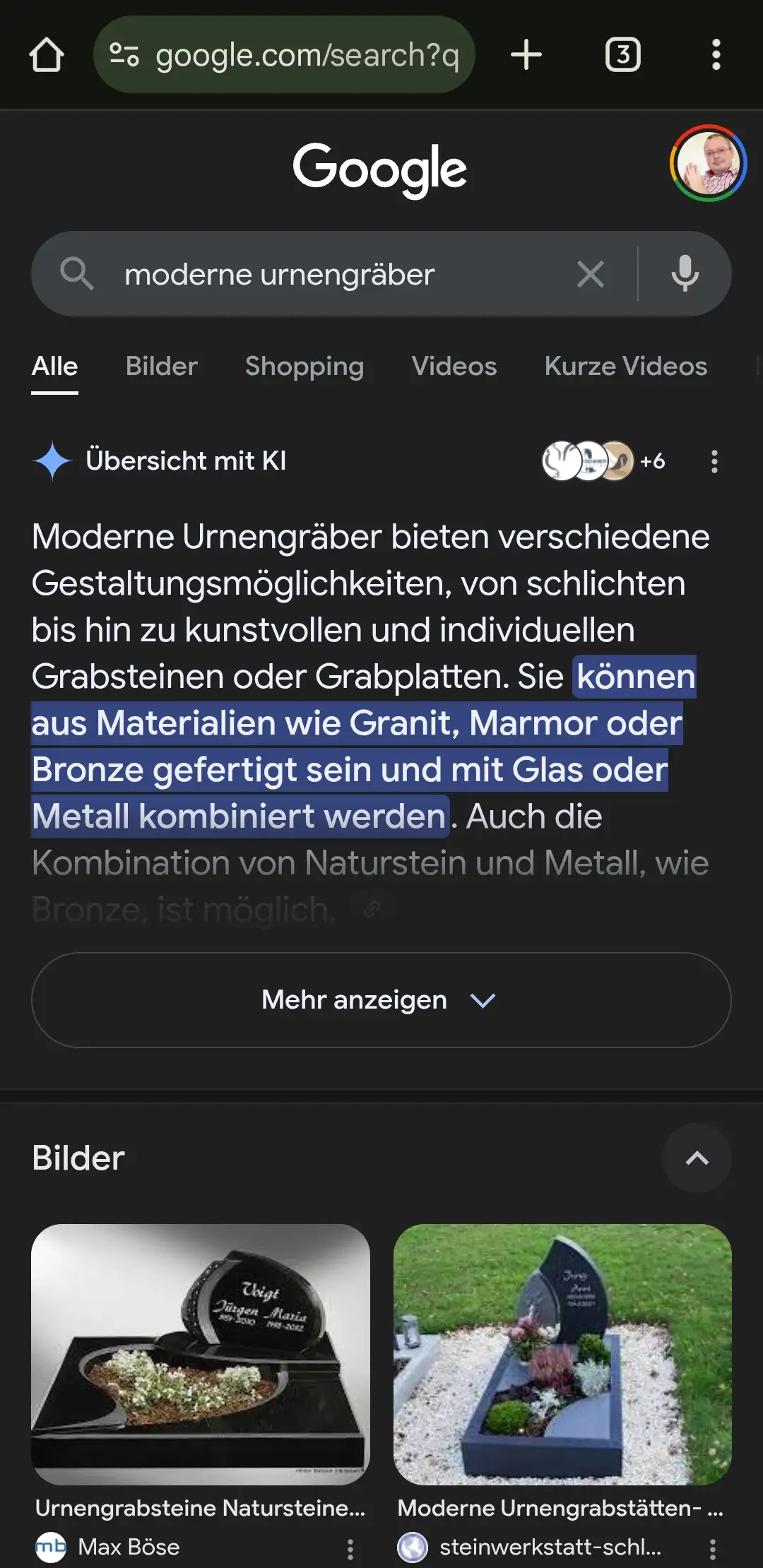
Task: Collapse the Bilder section
Action: click(x=697, y=1158)
